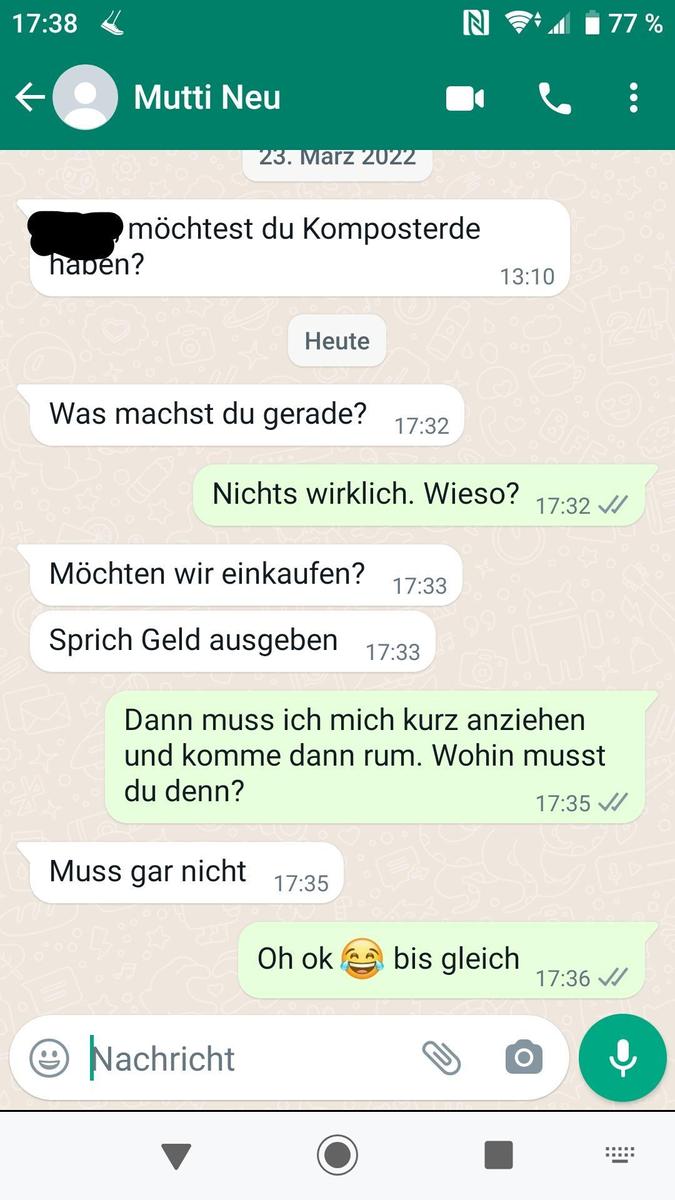Tap the microphone voice message button
Screen dimensions: 675x1200
click(x=622, y=1058)
